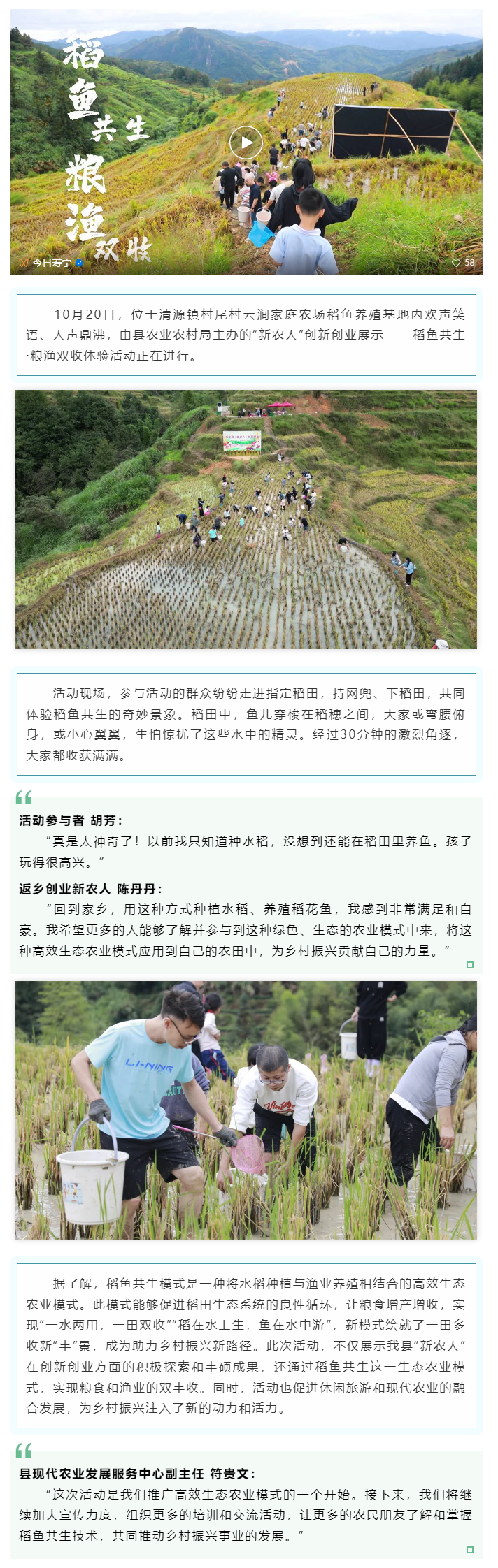Open the 今日寿宁 channel account

coord(52,263)
